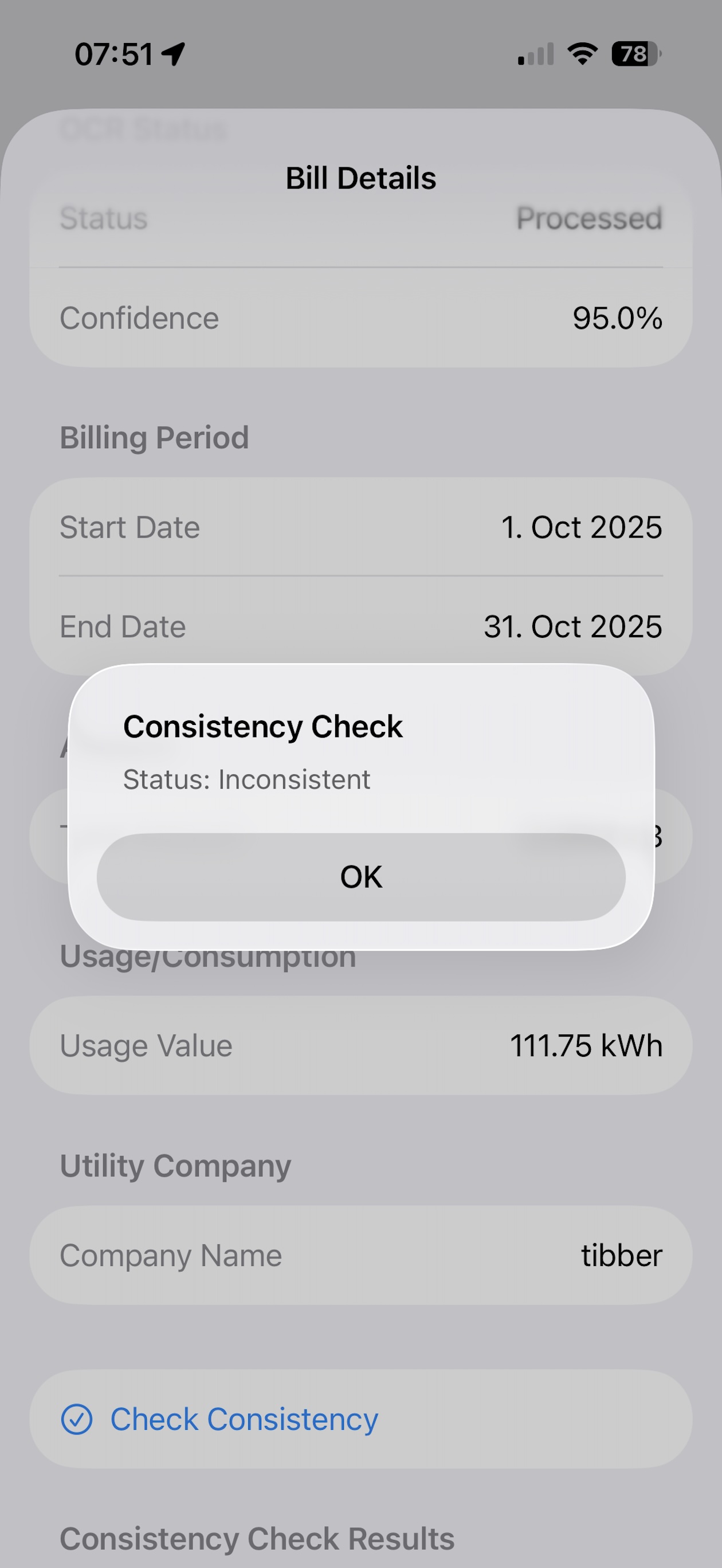This screenshot has height=1568, width=722.
Task: Tap the Usage Value showing 111.75 kWh
Action: pyautogui.click(x=361, y=1045)
